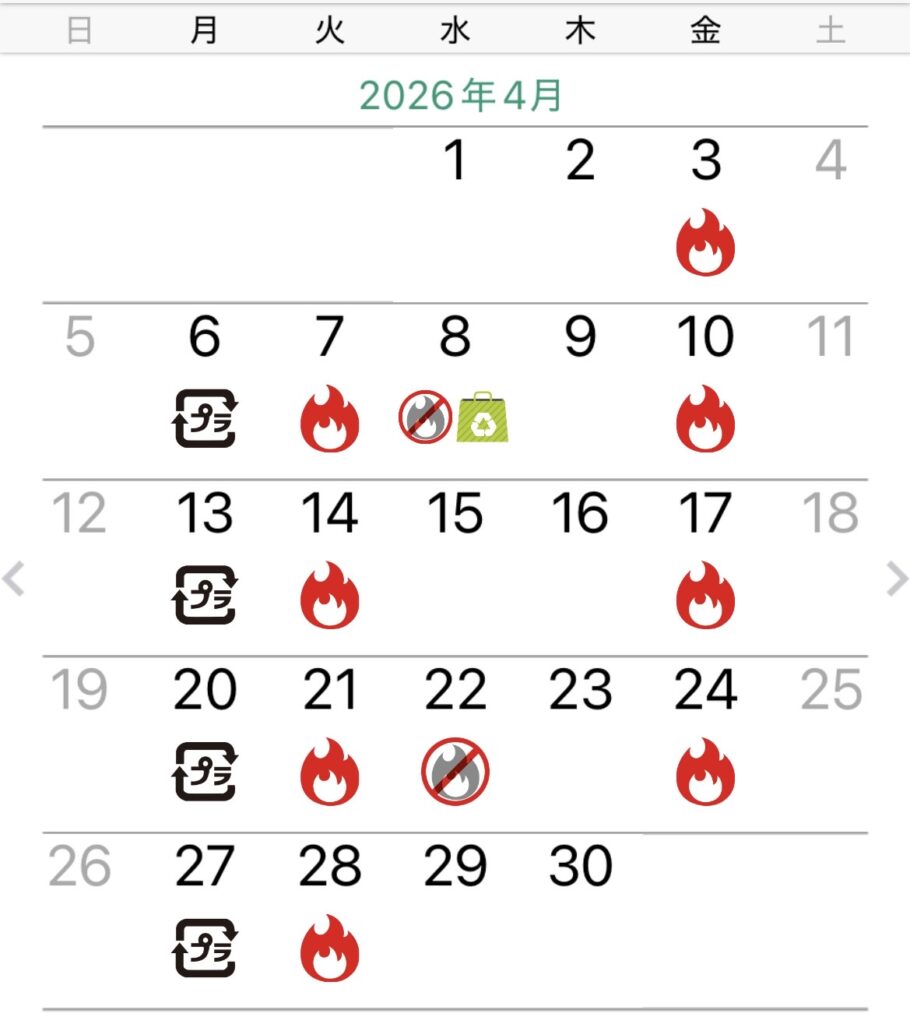Go to the previous month
Screen dimensions: 910x1024
pos(14,579)
